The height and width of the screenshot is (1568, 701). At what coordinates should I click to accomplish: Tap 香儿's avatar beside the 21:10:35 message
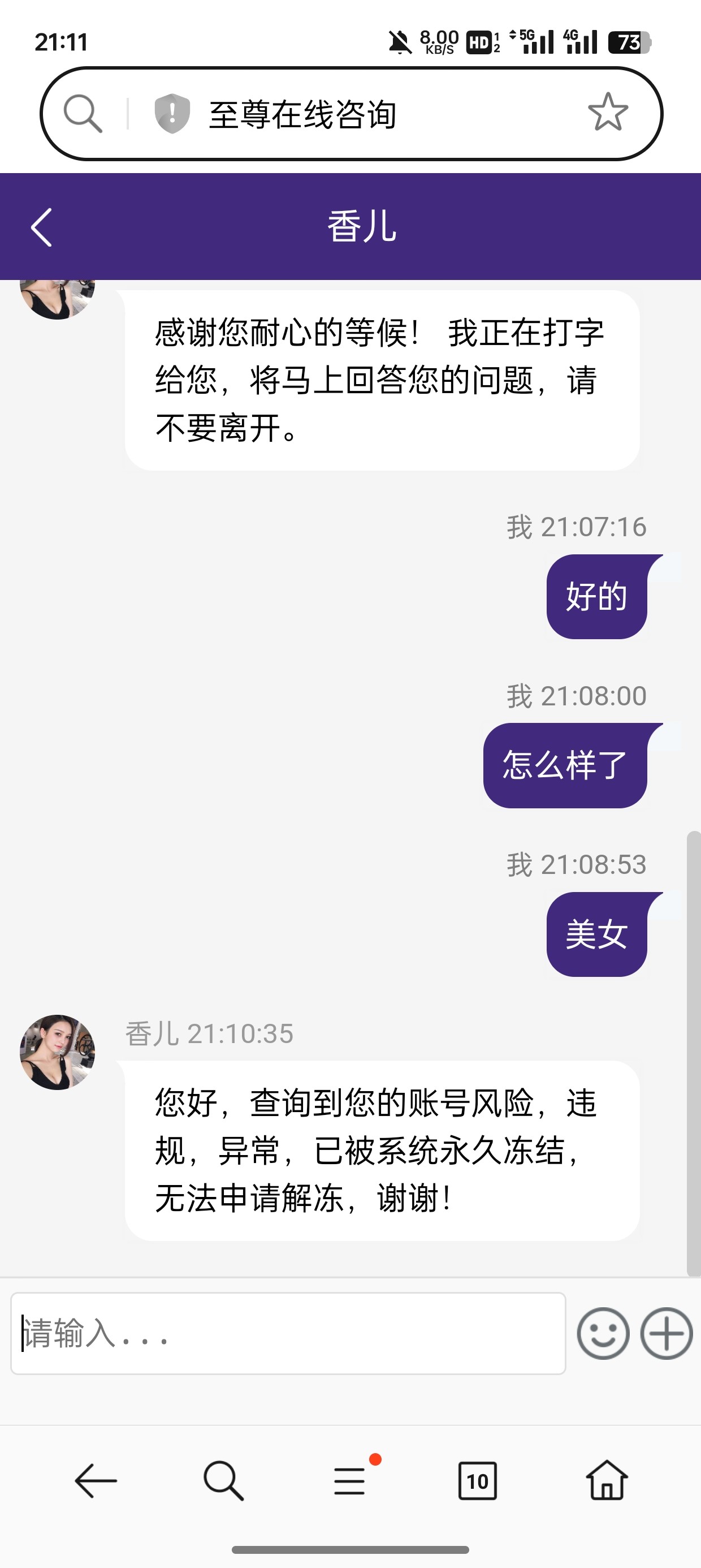tap(57, 1053)
